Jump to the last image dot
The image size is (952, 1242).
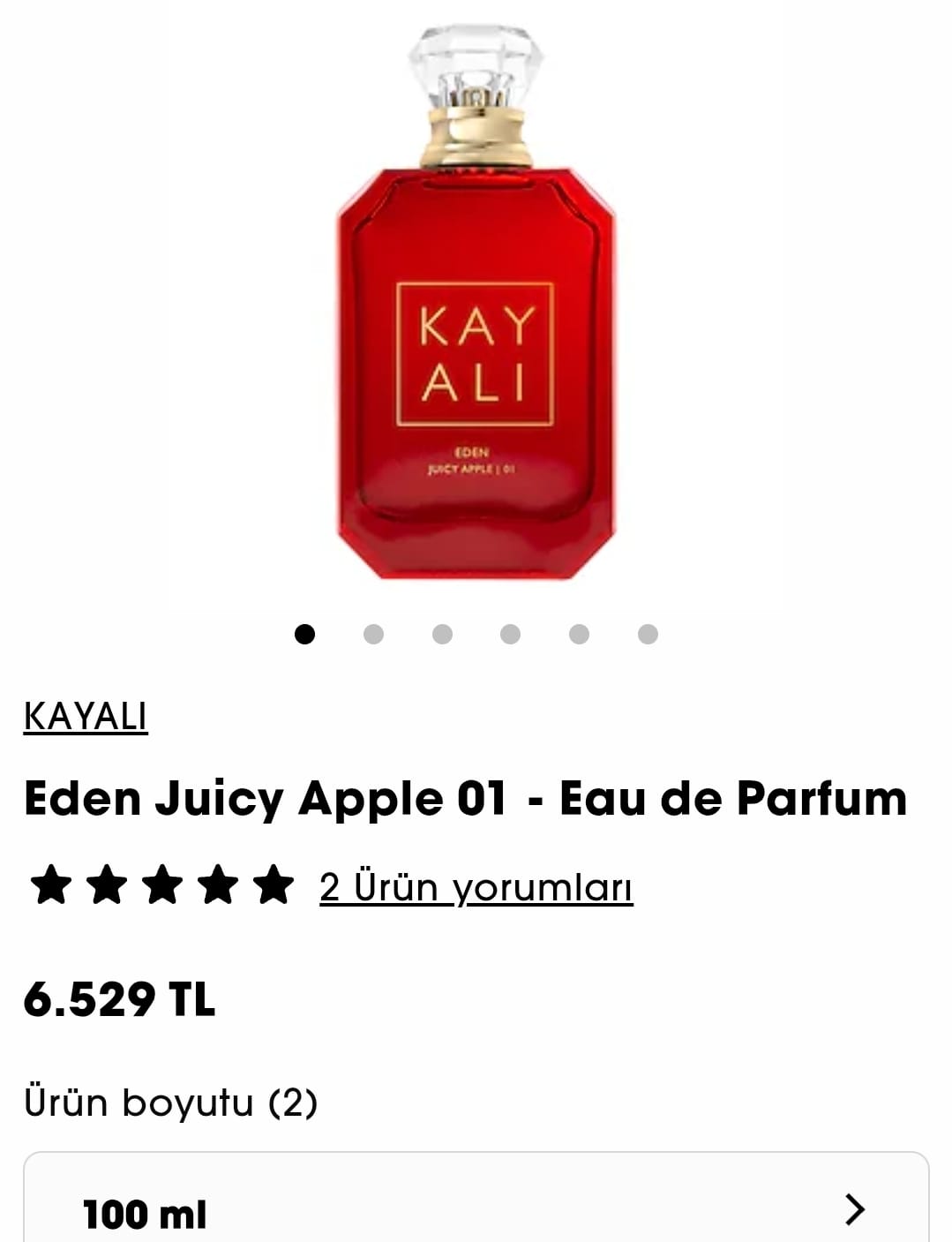tap(648, 635)
